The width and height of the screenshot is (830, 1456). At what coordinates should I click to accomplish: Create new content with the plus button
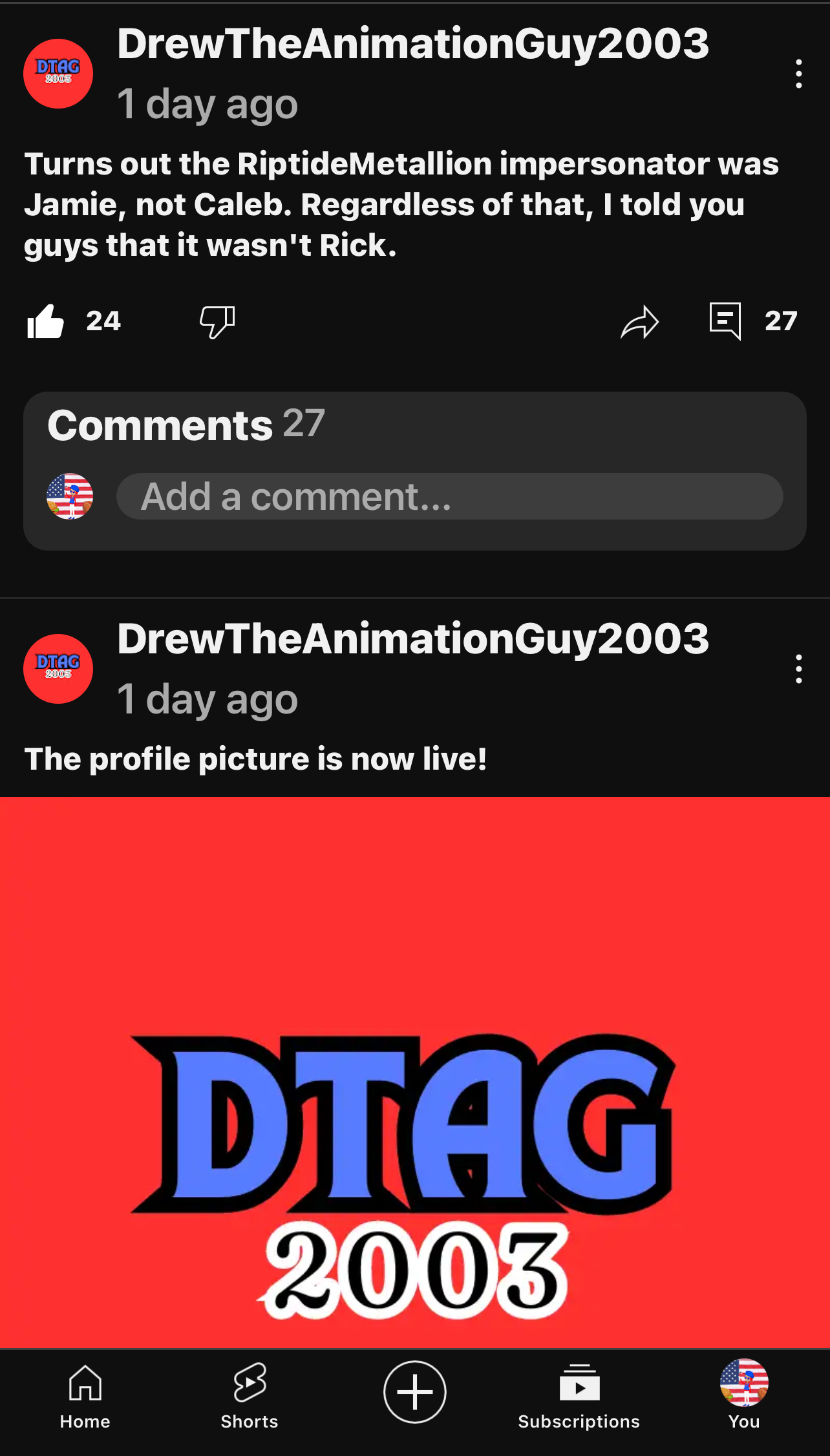pyautogui.click(x=415, y=1391)
